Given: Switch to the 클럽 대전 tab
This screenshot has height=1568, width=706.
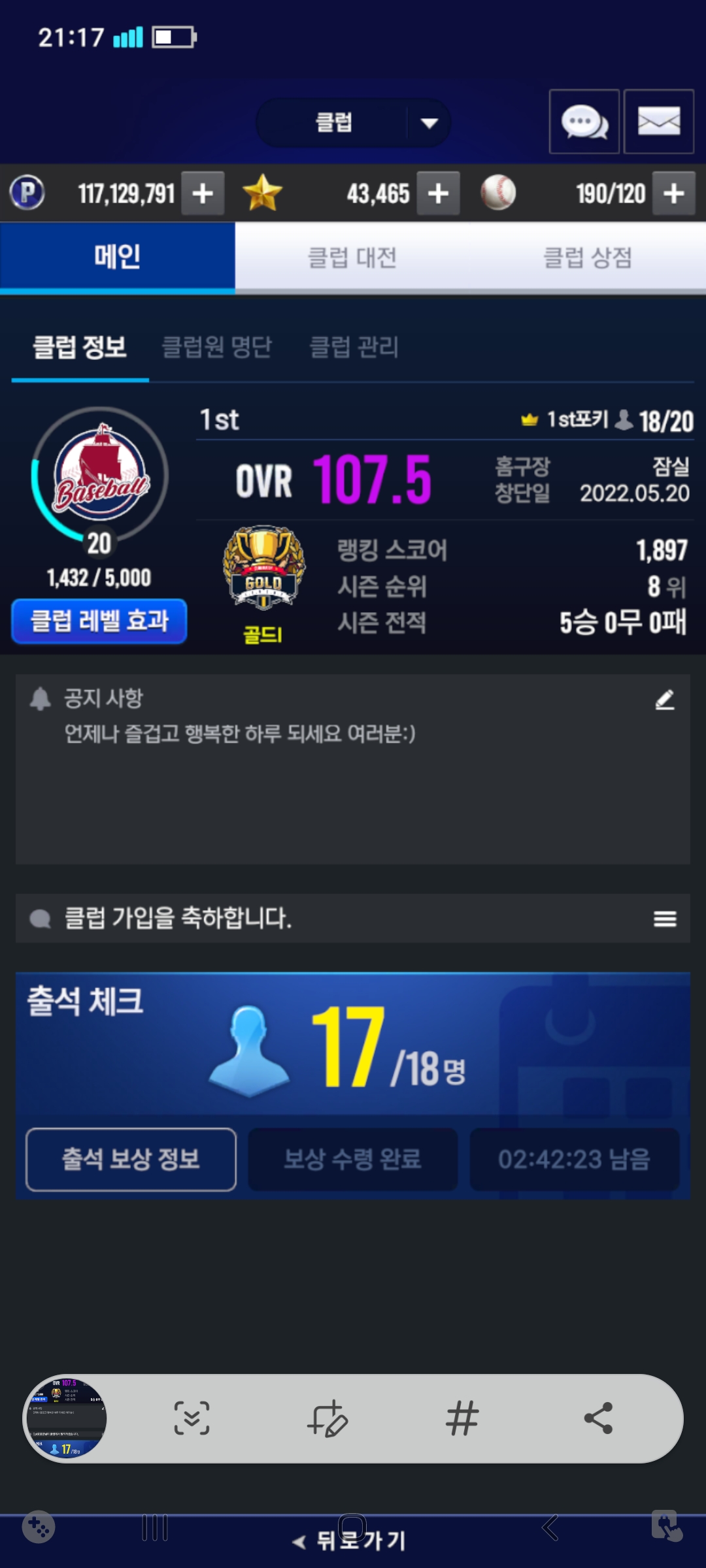Looking at the screenshot, I should click(352, 257).
